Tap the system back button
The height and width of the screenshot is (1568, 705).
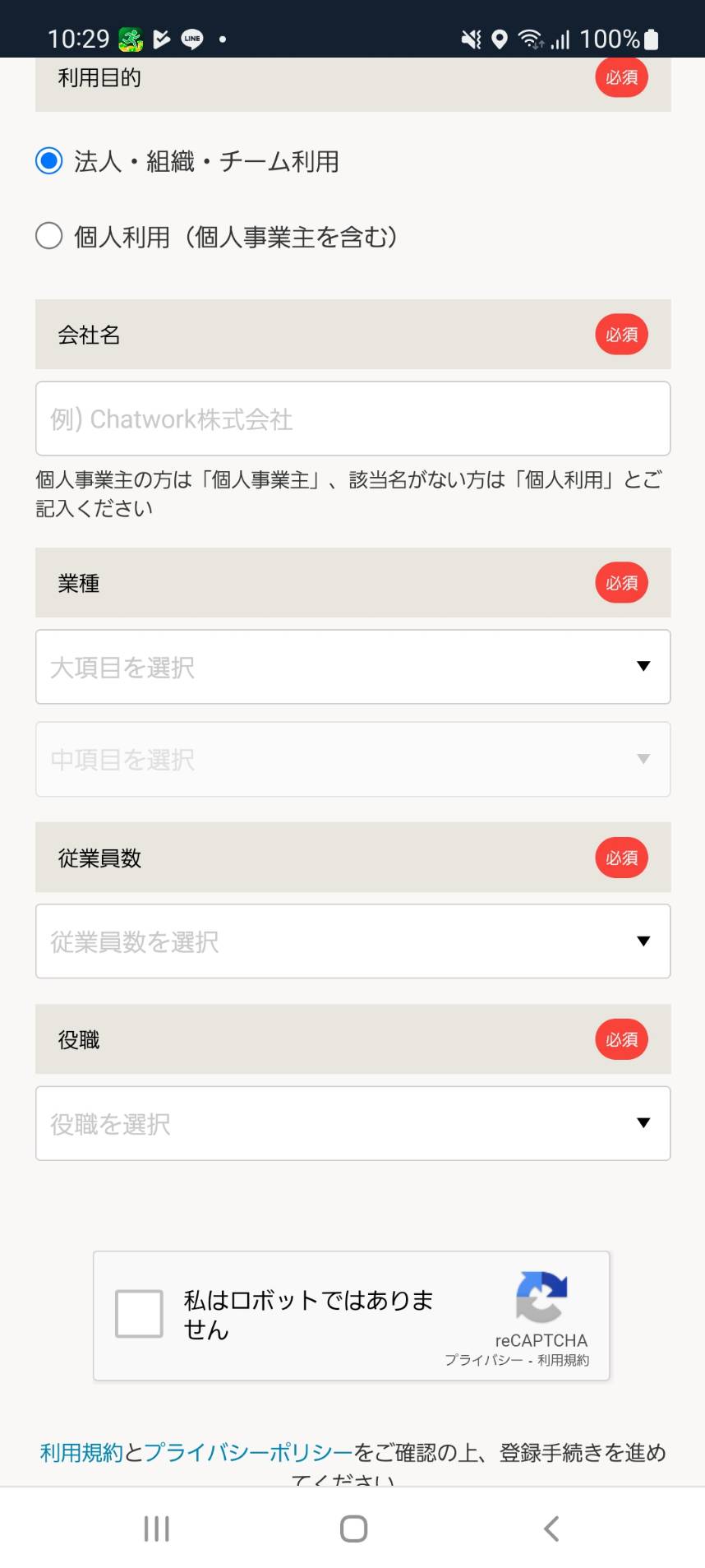551,1529
